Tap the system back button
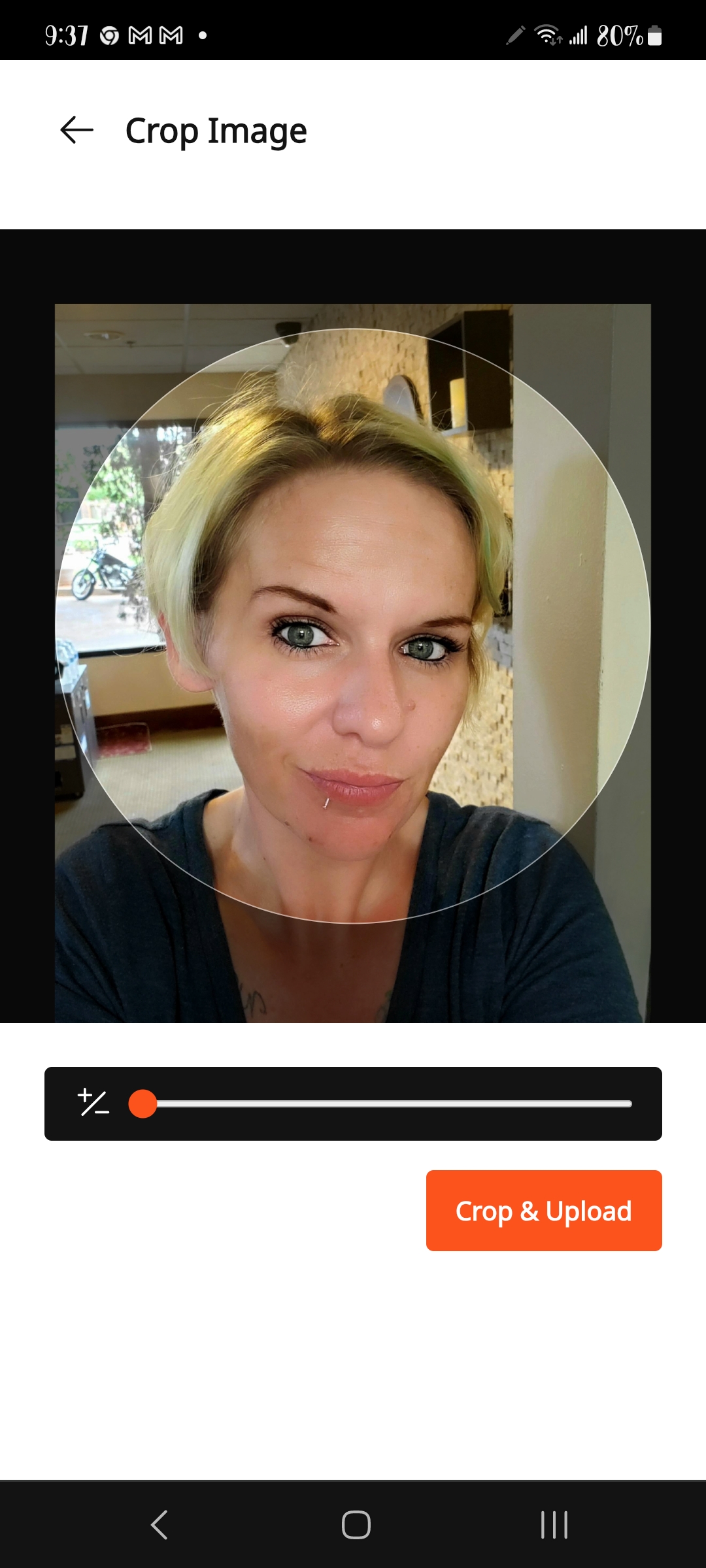 tap(160, 1525)
